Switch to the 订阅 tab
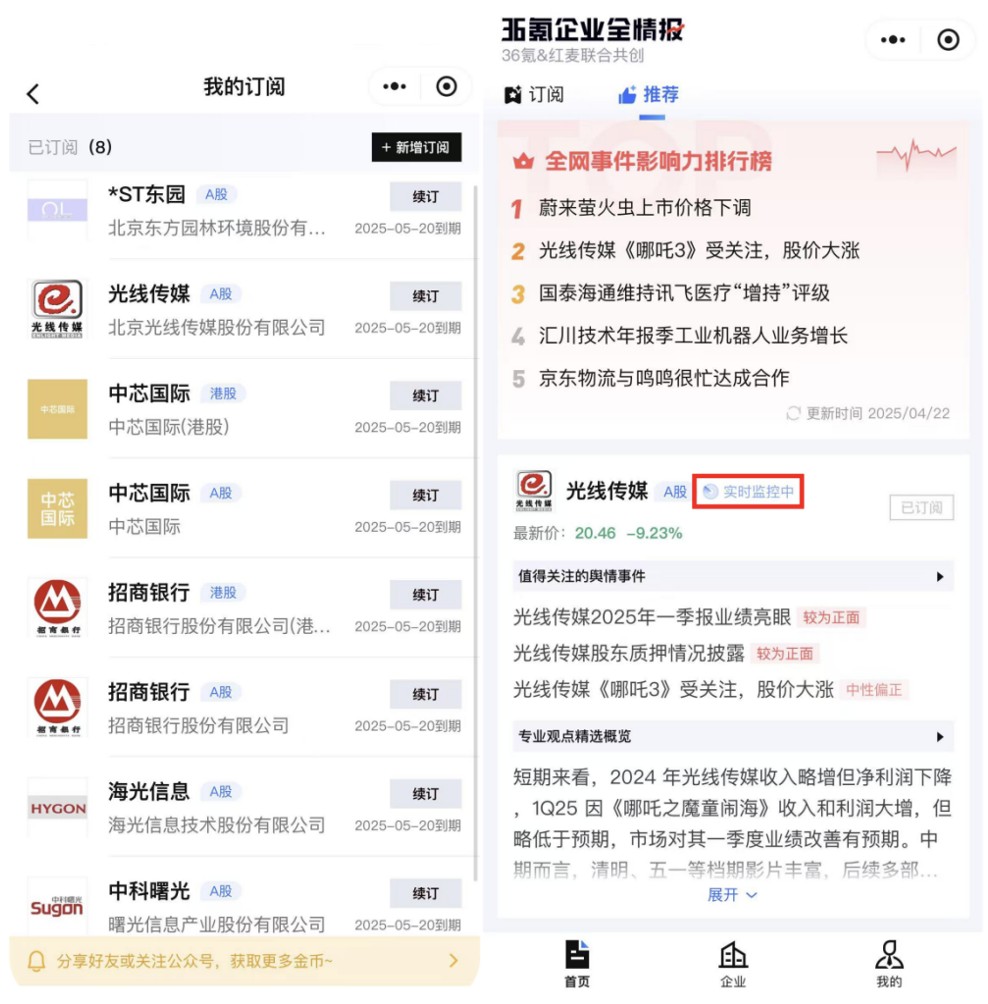The width and height of the screenshot is (988, 1004). (x=534, y=95)
